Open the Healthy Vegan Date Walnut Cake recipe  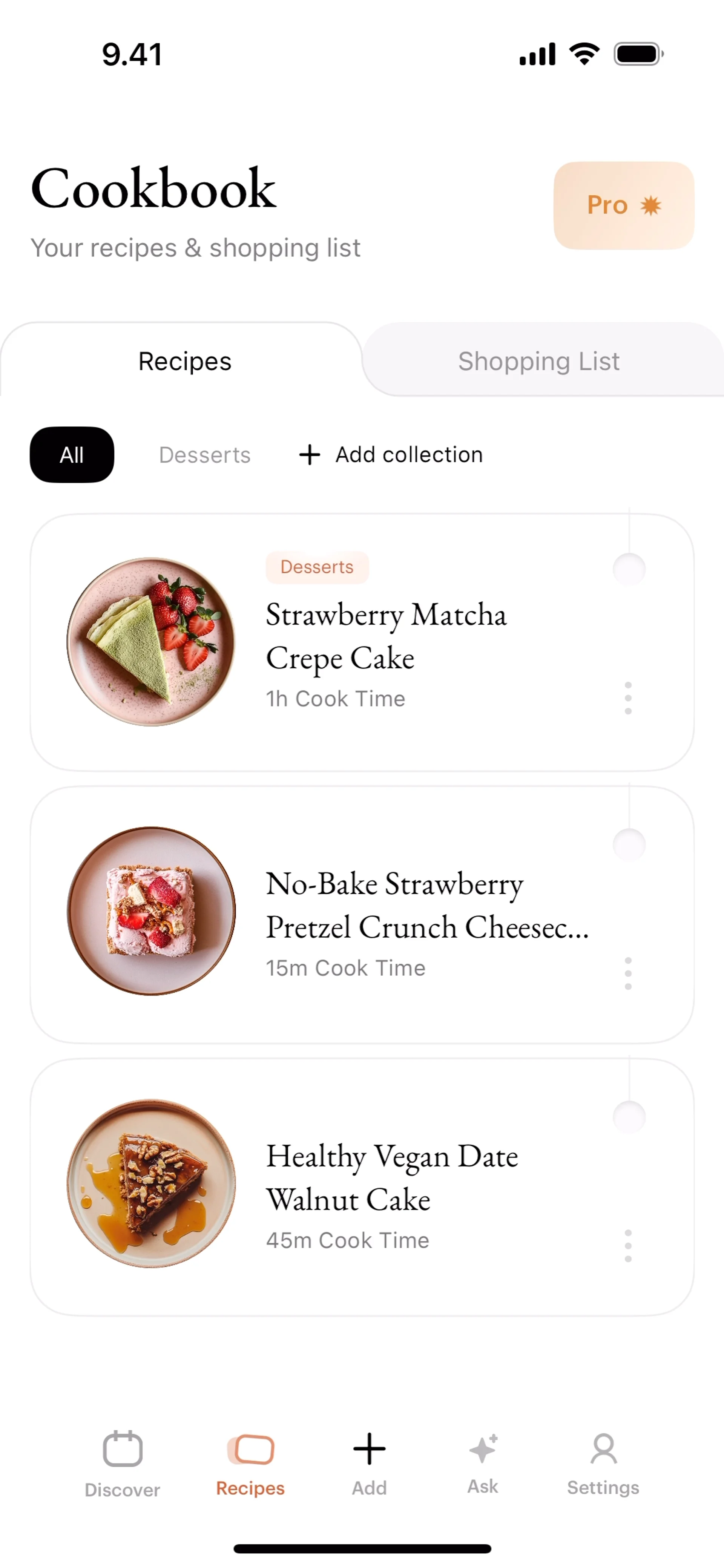pyautogui.click(x=392, y=1178)
